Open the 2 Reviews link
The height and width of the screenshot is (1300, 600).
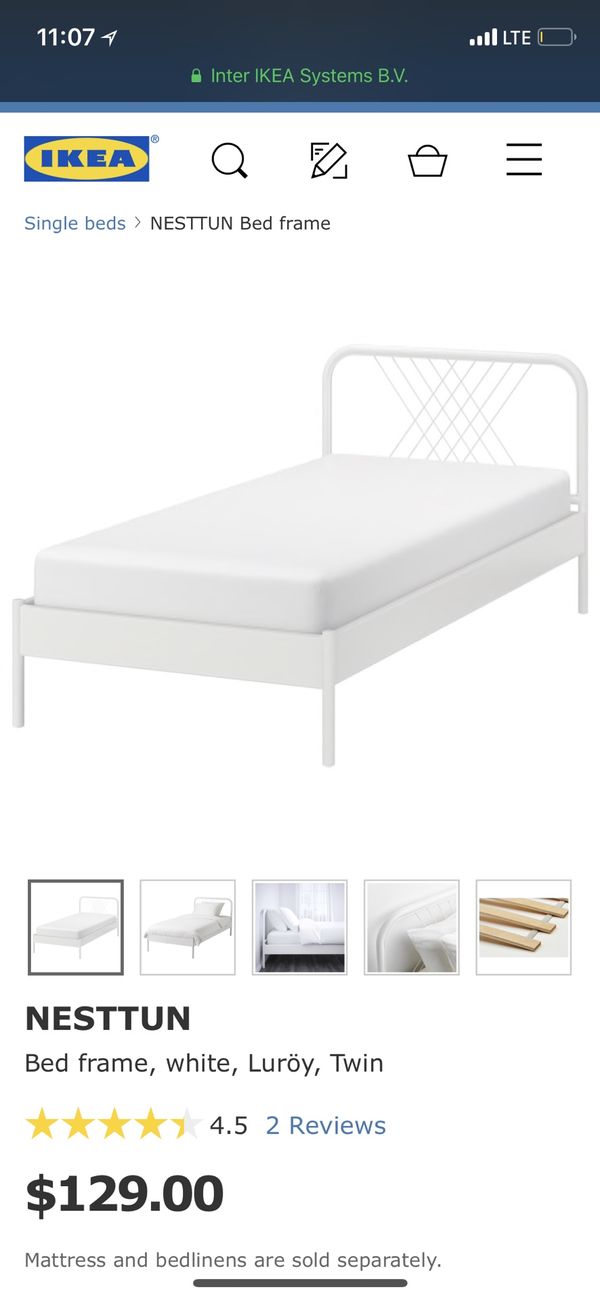326,1125
